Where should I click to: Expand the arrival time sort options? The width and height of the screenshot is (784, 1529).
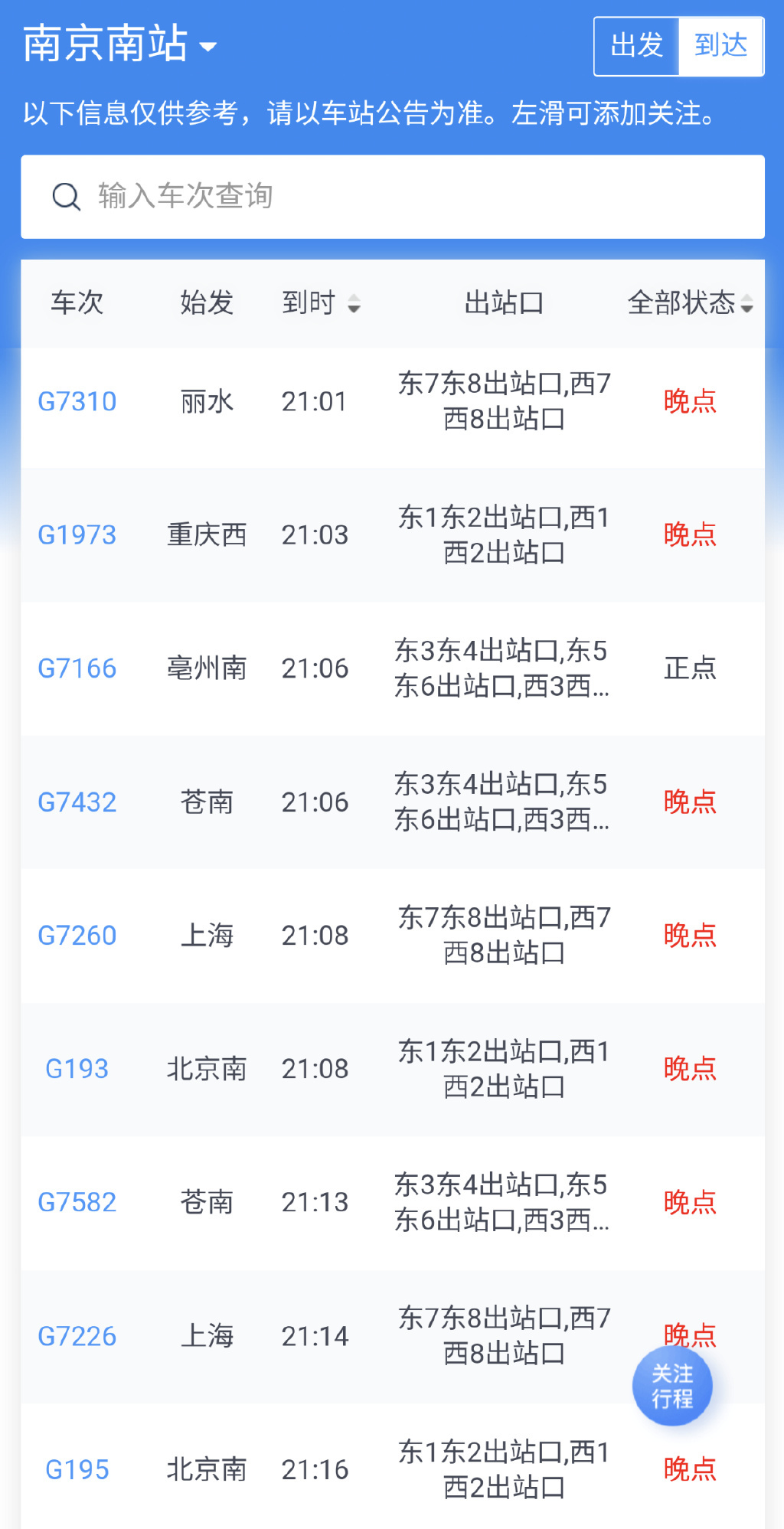(353, 305)
